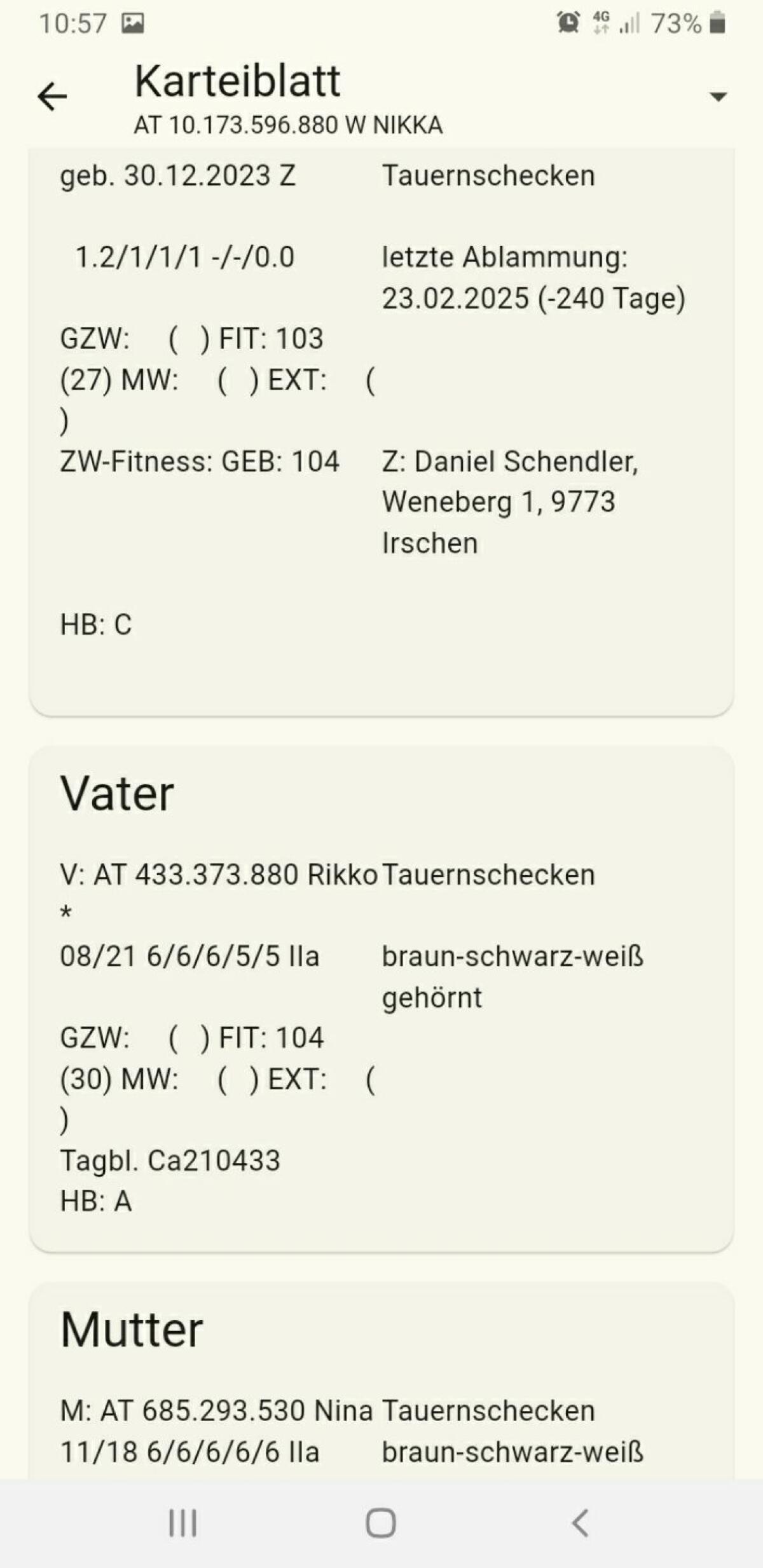
Task: Open the Vater card for Rikko
Action: pos(381,998)
